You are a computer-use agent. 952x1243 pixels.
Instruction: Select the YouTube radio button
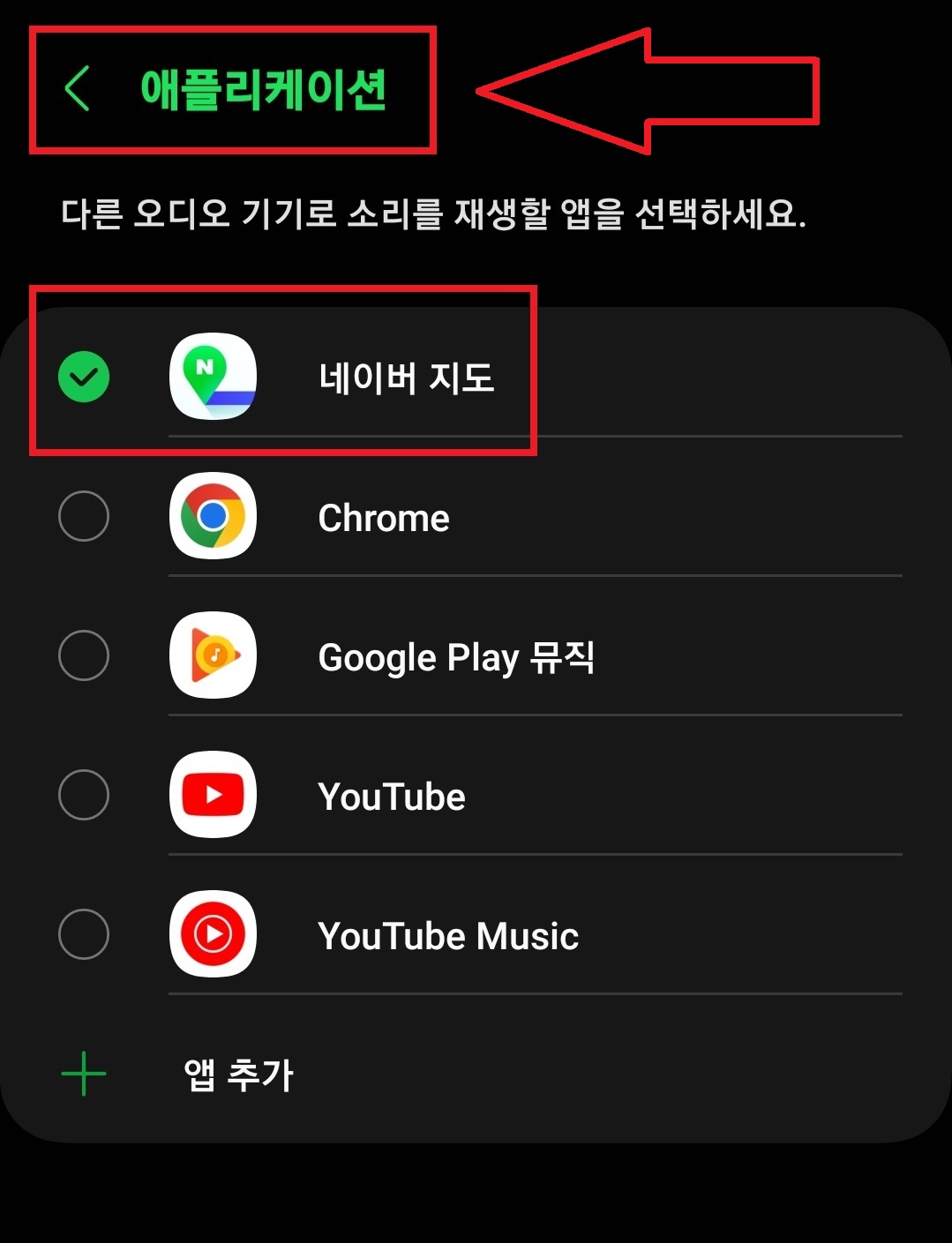(x=84, y=795)
